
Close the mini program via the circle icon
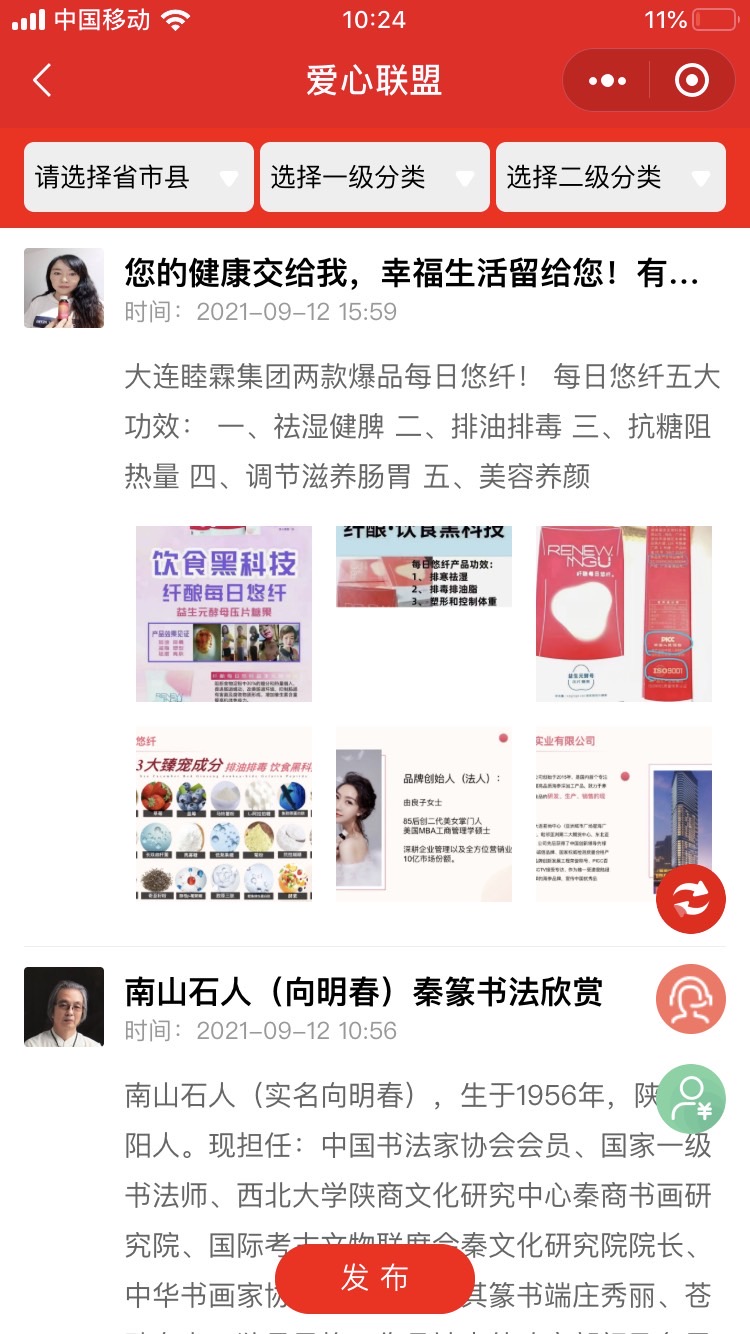tap(691, 80)
